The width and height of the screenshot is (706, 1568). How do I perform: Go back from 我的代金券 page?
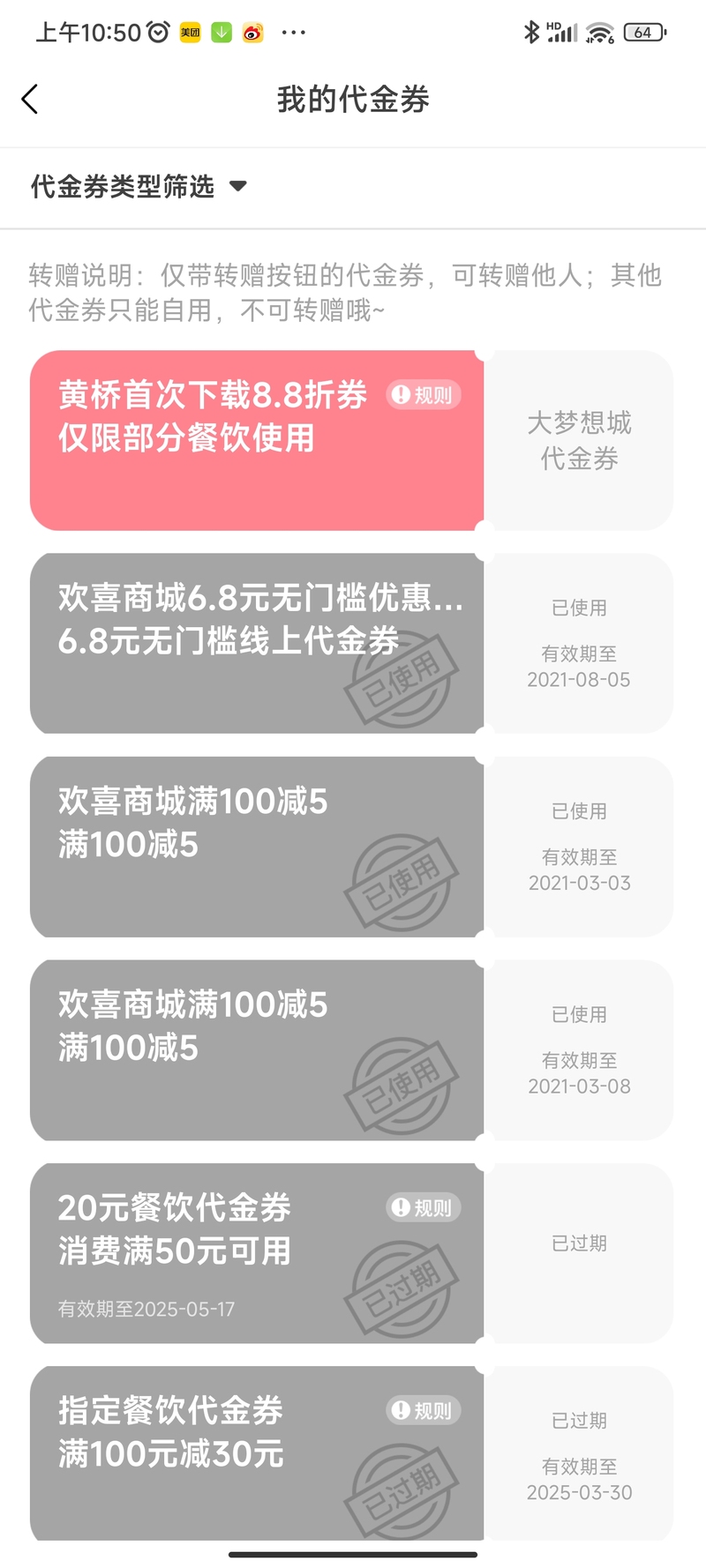pos(30,99)
